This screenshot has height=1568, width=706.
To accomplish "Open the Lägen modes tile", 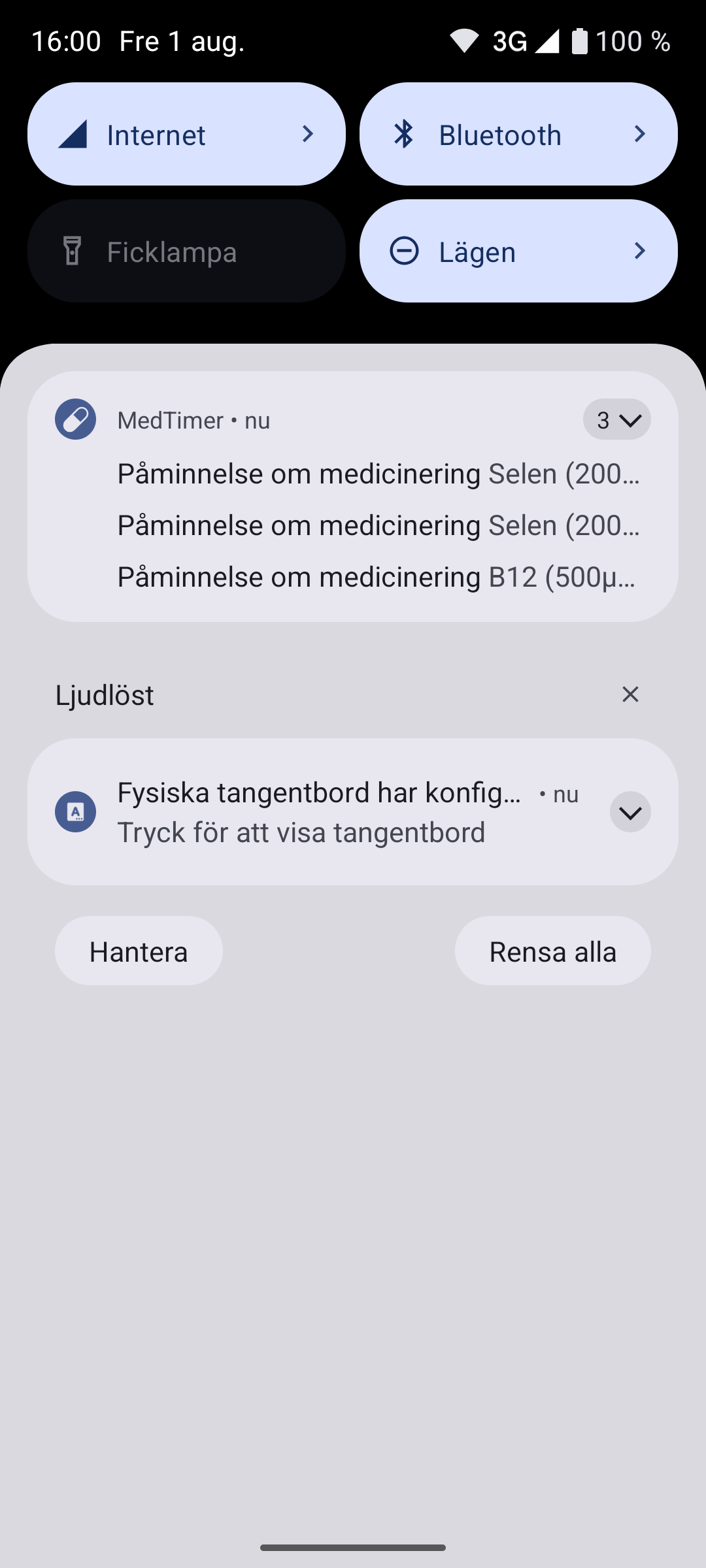I will 518,251.
